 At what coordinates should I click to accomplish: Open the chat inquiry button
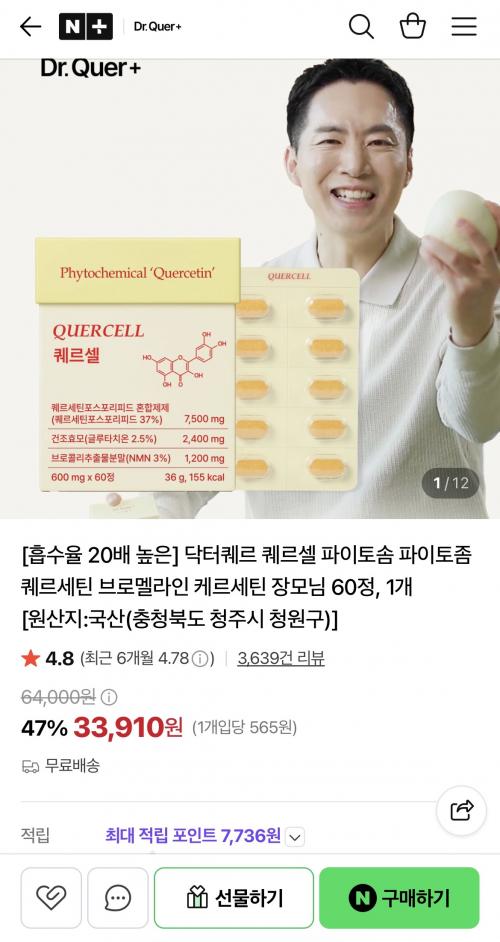point(118,898)
